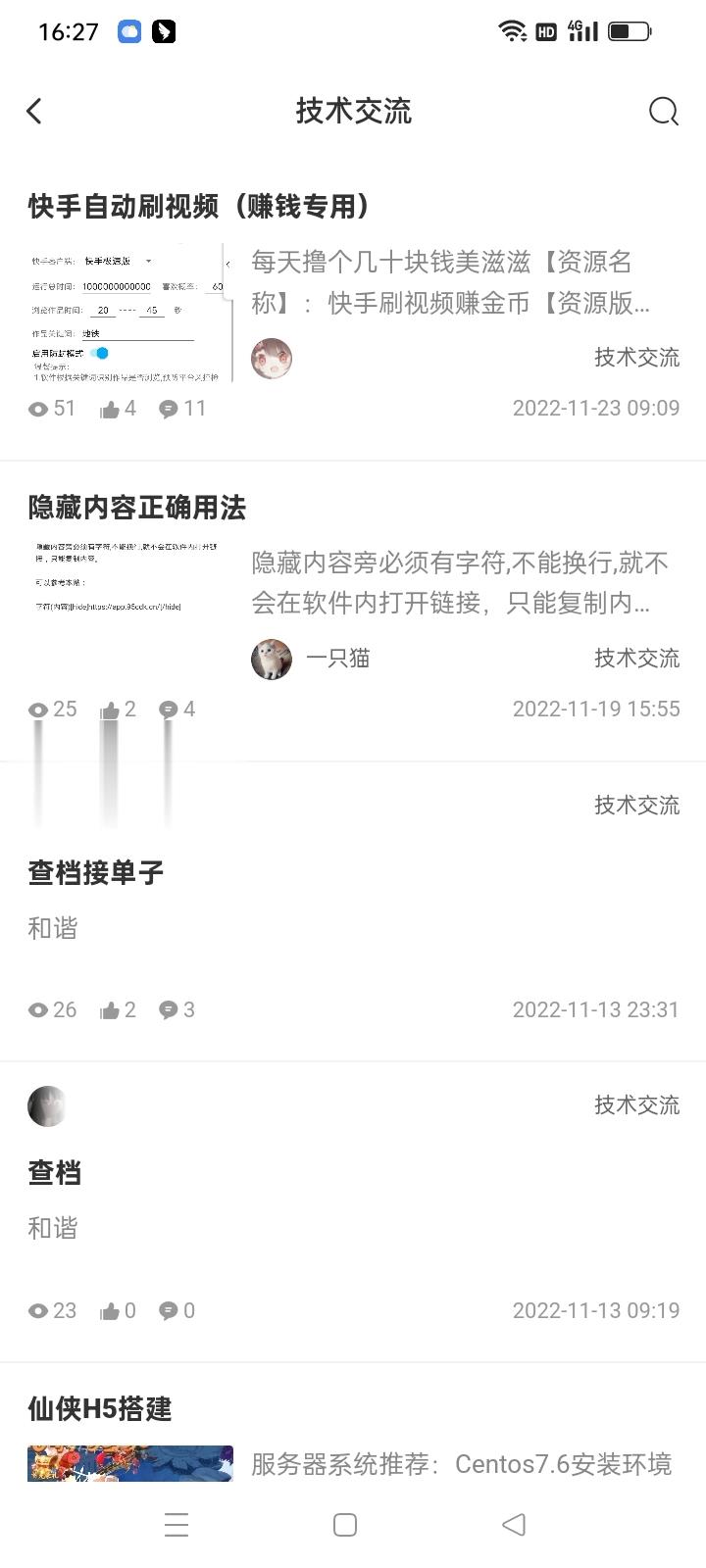Tap the system home button
Viewport: 706px width, 1568px height.
(345, 1525)
